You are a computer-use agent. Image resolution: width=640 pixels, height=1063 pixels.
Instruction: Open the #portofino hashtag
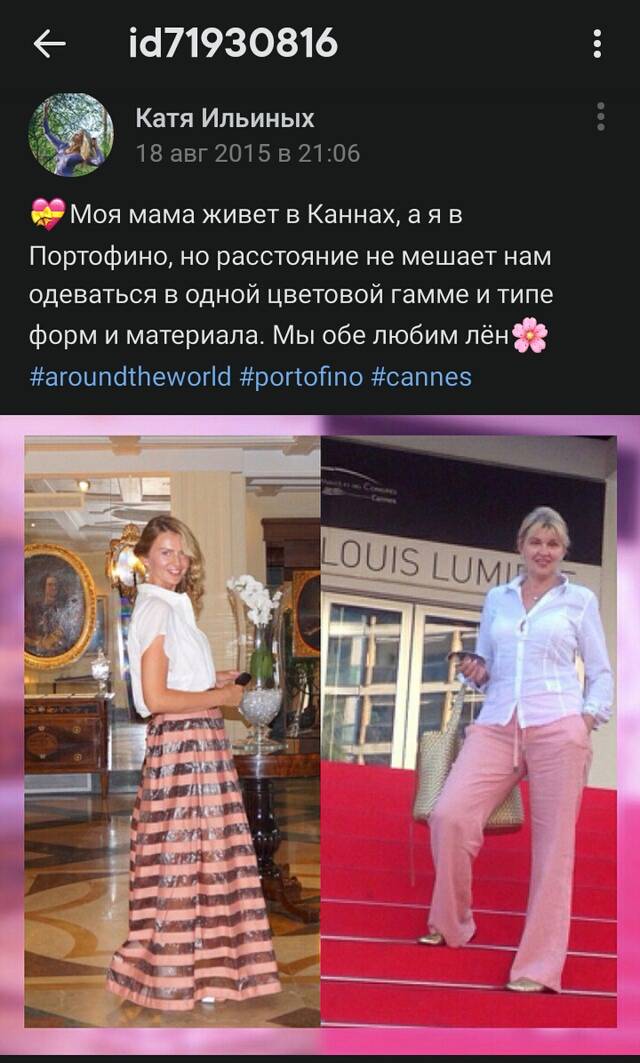click(x=301, y=376)
